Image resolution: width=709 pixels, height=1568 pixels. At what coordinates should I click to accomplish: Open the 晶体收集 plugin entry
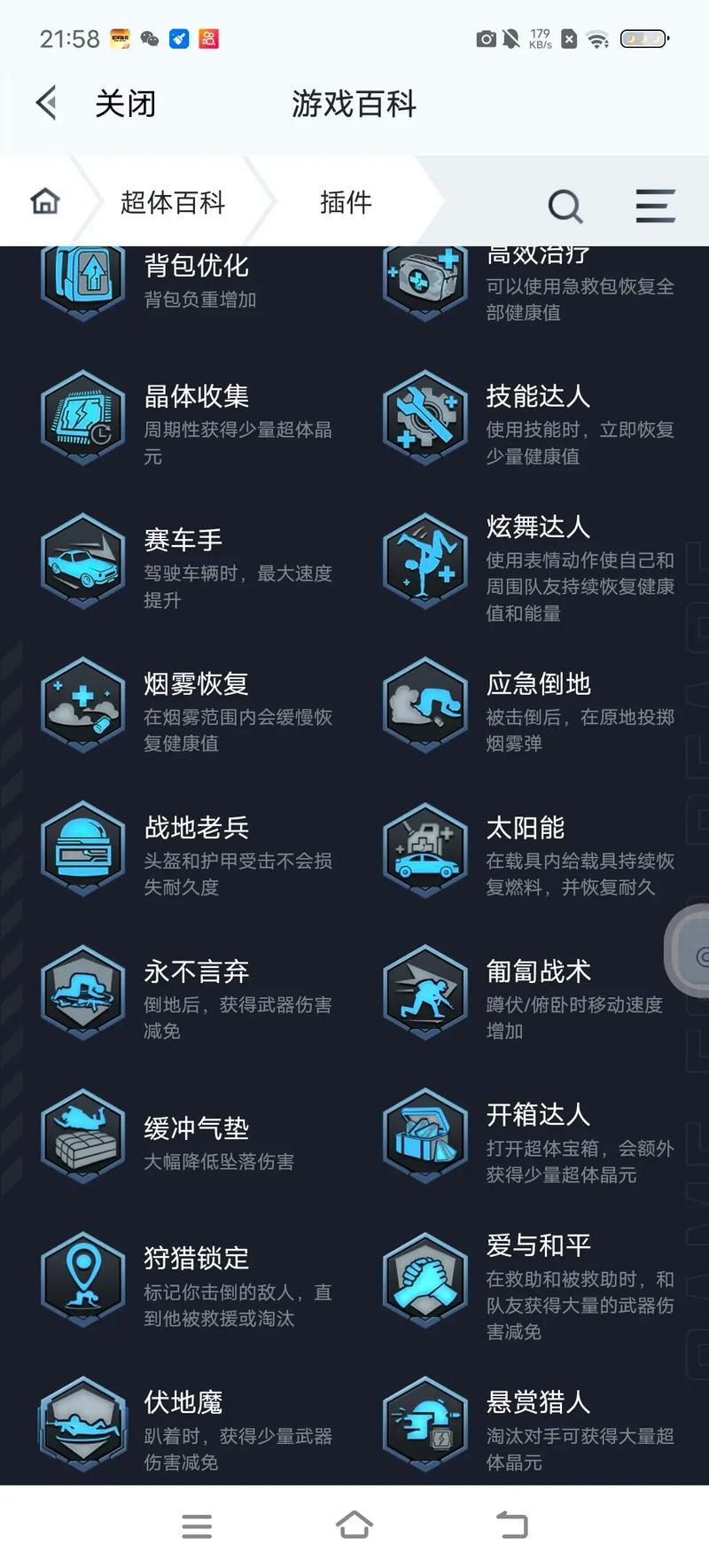(197, 396)
